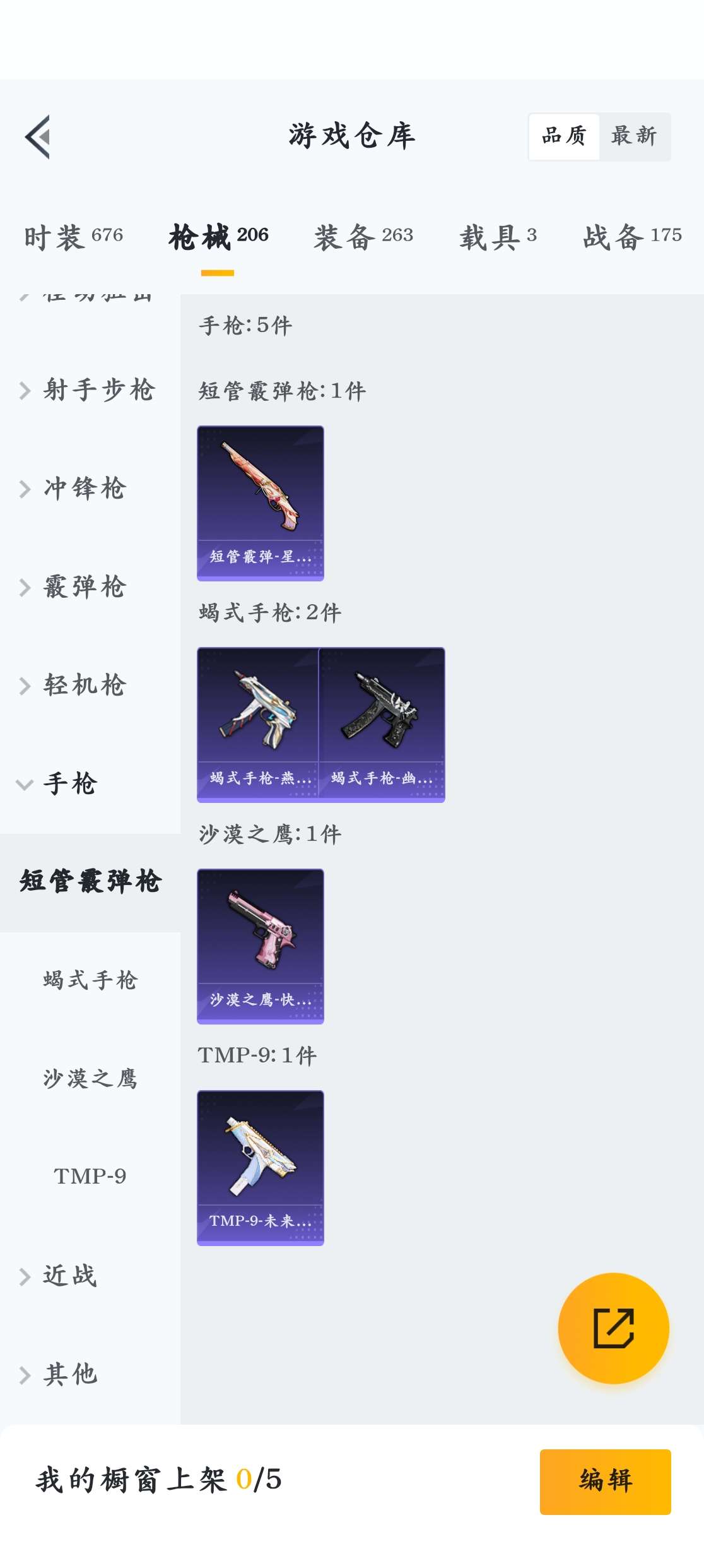Open the 战备 tab
Viewport: 704px width, 1568px height.
[632, 237]
